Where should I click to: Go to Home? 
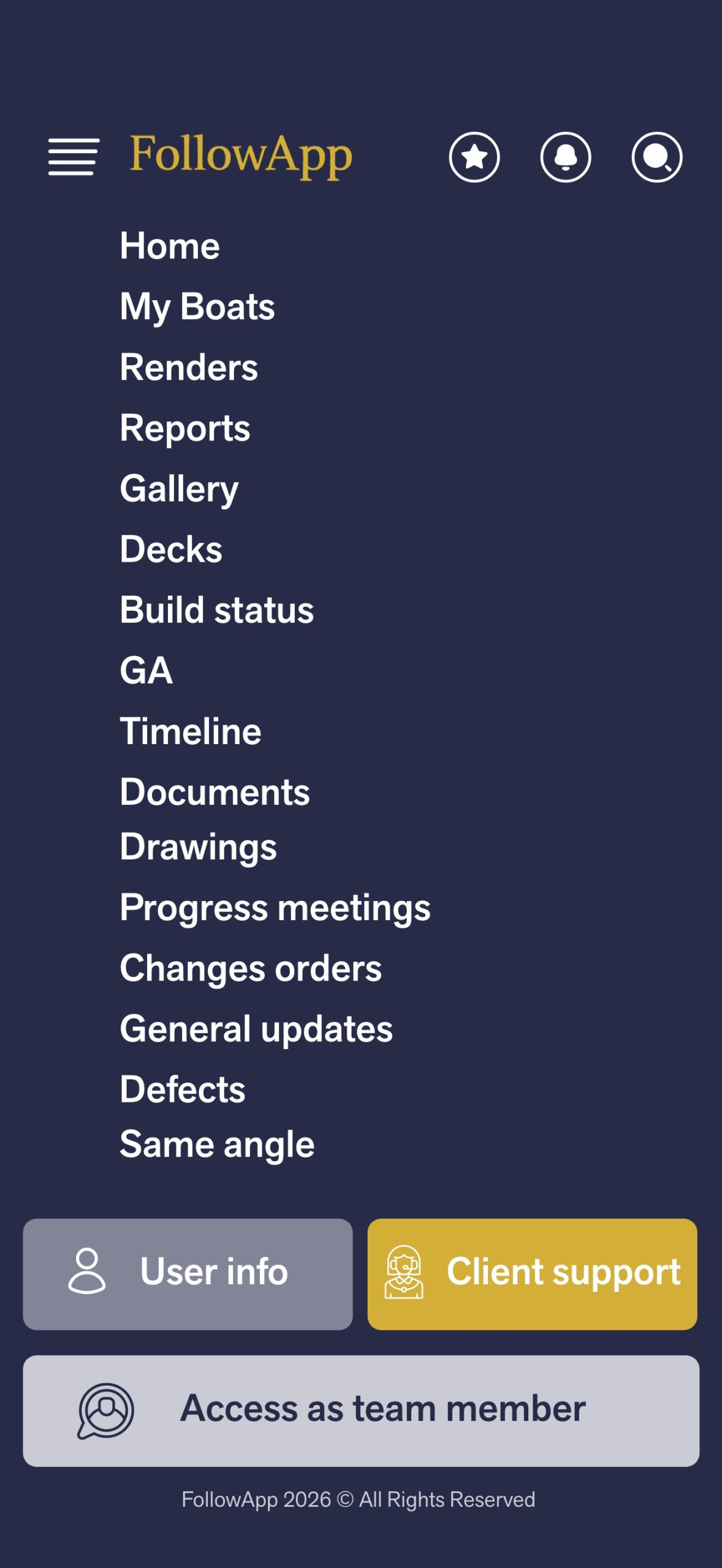pyautogui.click(x=169, y=246)
